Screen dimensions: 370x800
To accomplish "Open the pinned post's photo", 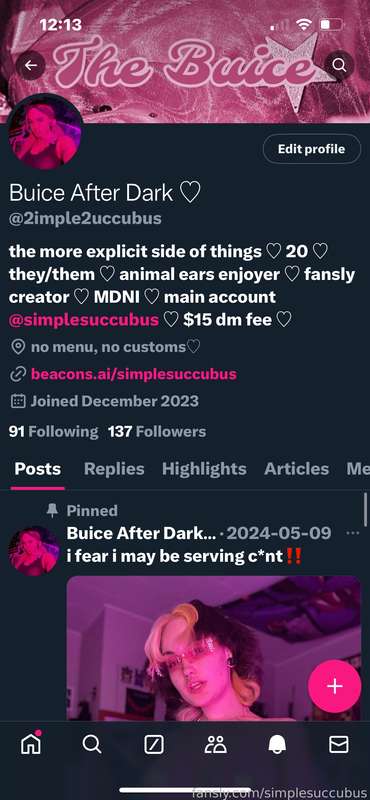I will coord(213,648).
